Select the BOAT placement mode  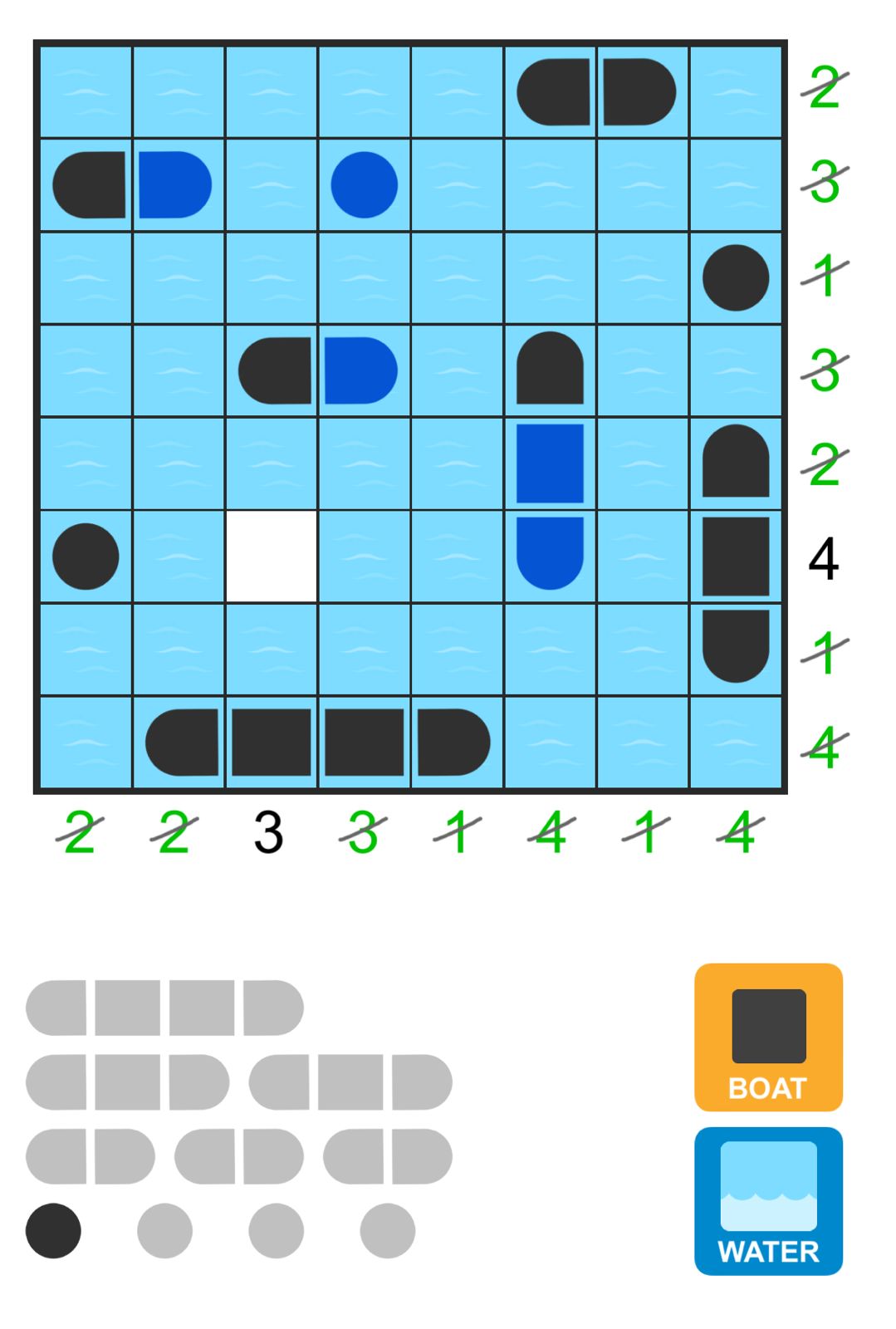(768, 1037)
